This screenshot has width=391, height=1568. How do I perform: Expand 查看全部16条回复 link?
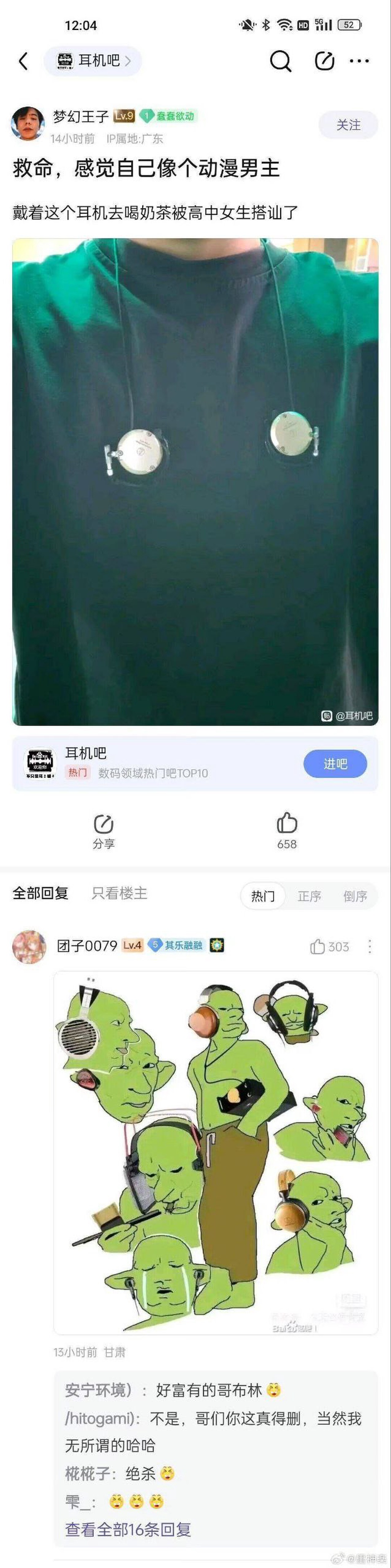128,1529
